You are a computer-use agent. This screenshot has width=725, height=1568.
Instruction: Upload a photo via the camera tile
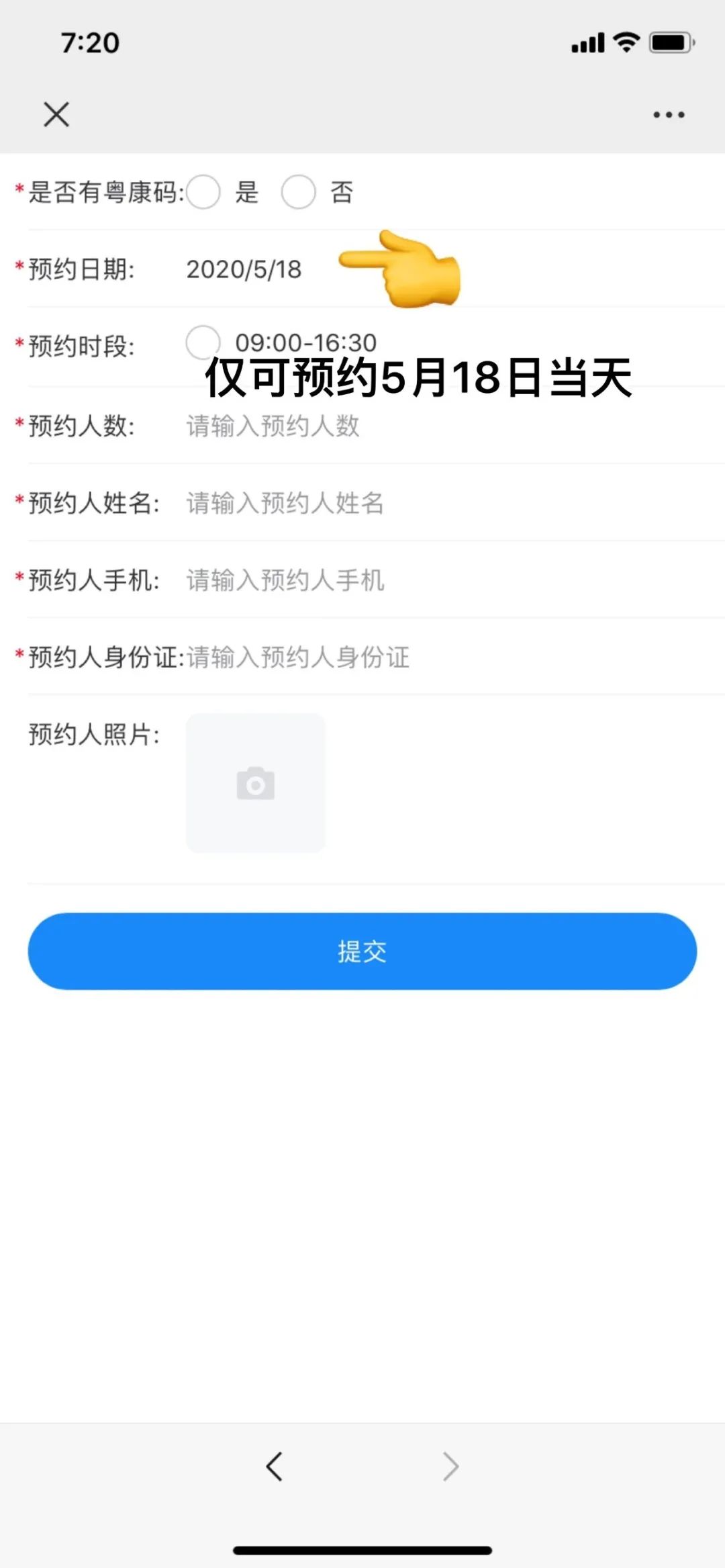click(256, 784)
